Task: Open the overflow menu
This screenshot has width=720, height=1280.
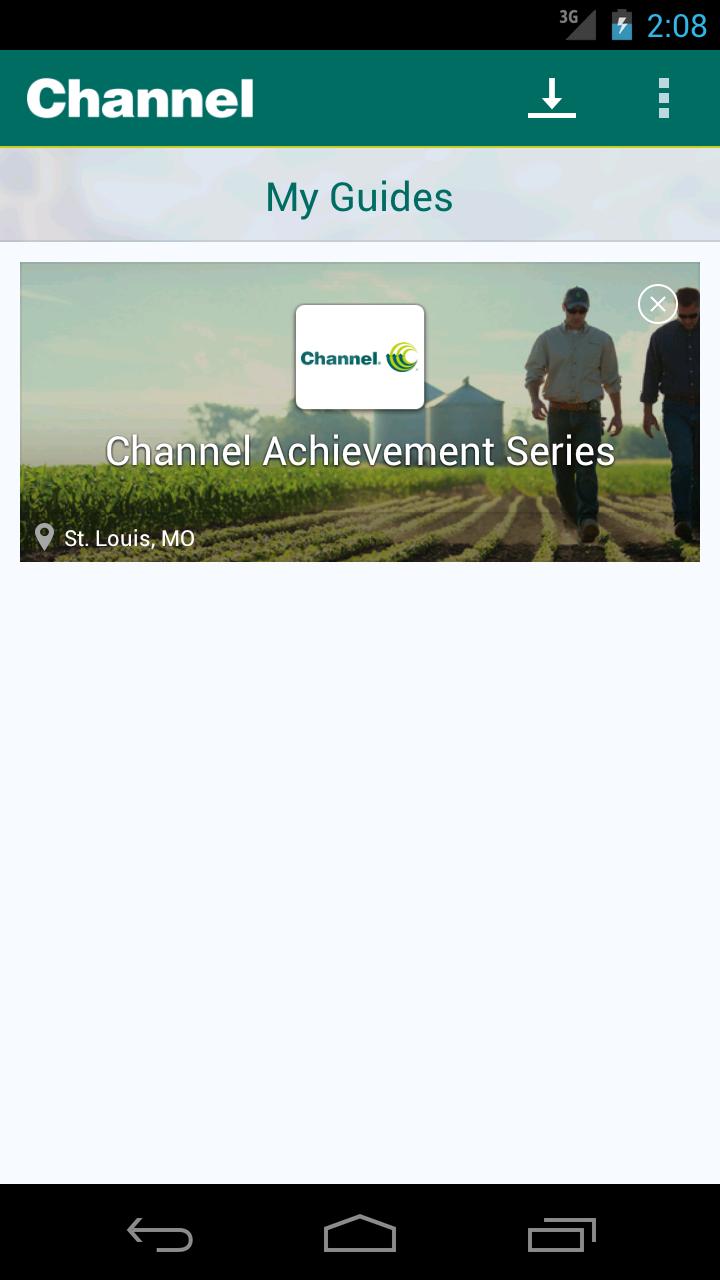Action: tap(663, 99)
